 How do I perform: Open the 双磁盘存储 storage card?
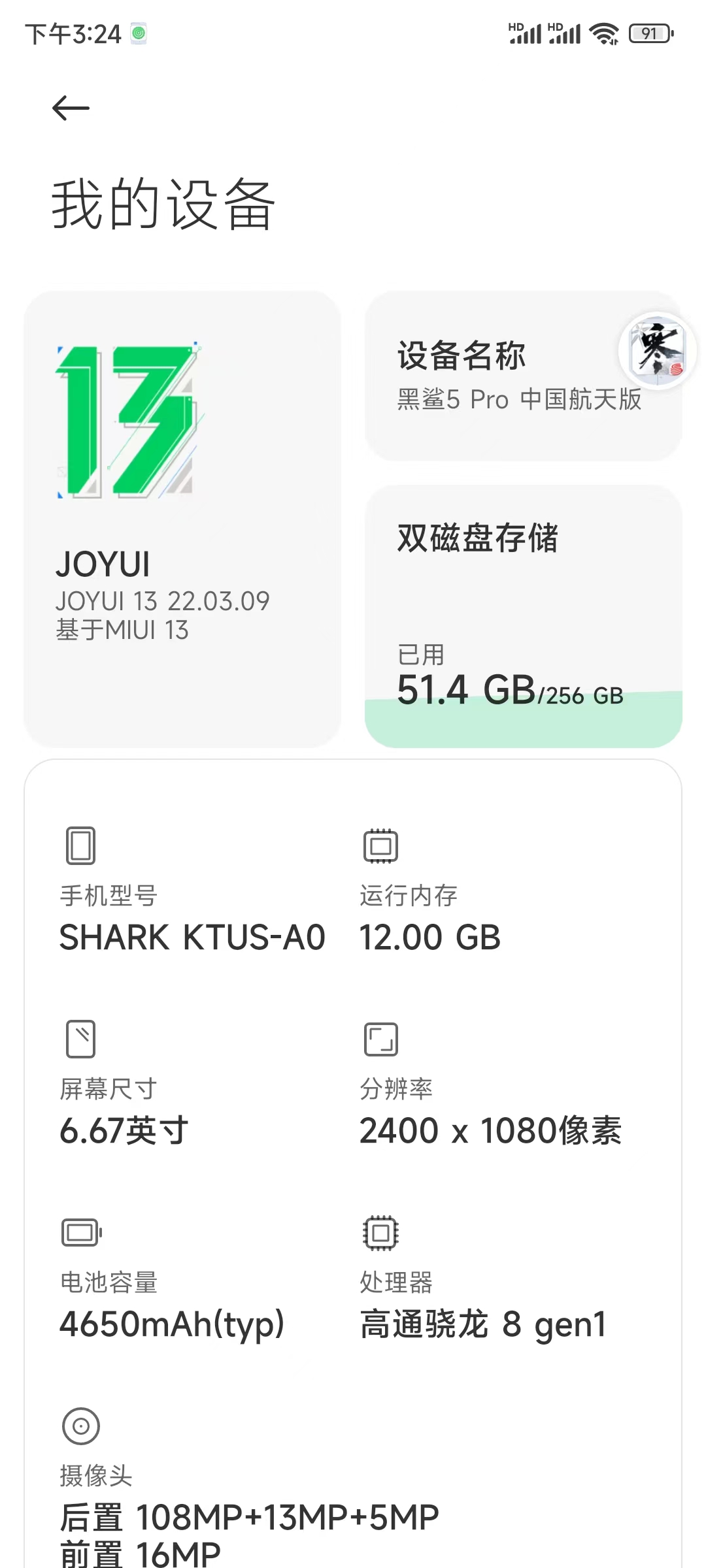pyautogui.click(x=523, y=616)
